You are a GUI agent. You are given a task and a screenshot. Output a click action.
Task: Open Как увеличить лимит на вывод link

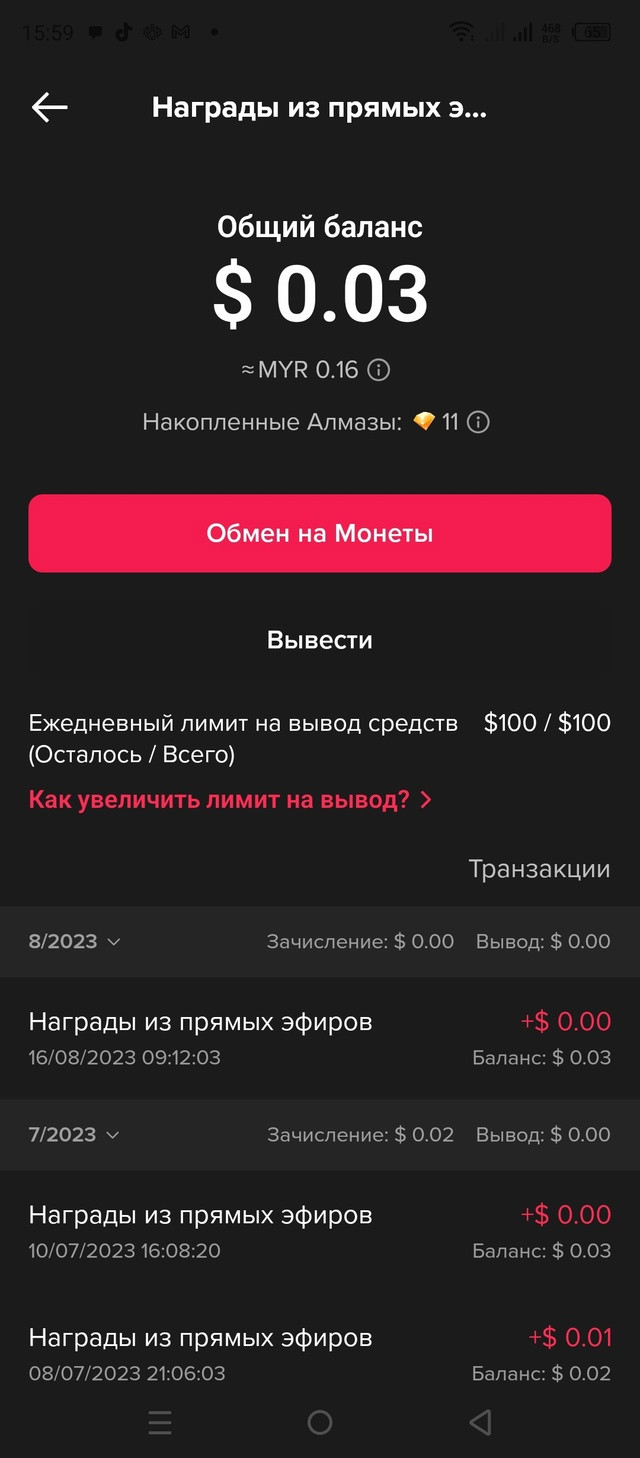[x=230, y=800]
